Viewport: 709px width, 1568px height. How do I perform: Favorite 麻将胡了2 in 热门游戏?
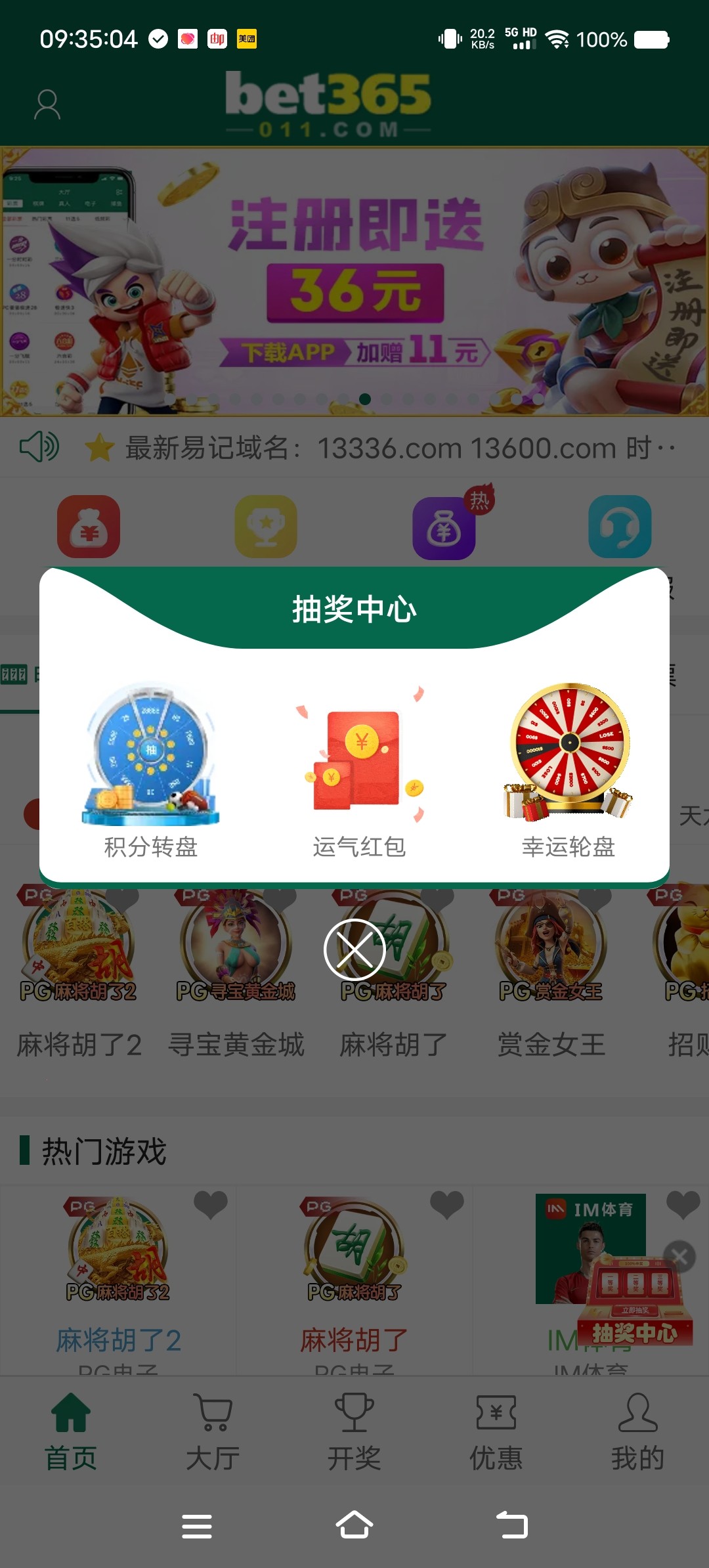tap(211, 1204)
